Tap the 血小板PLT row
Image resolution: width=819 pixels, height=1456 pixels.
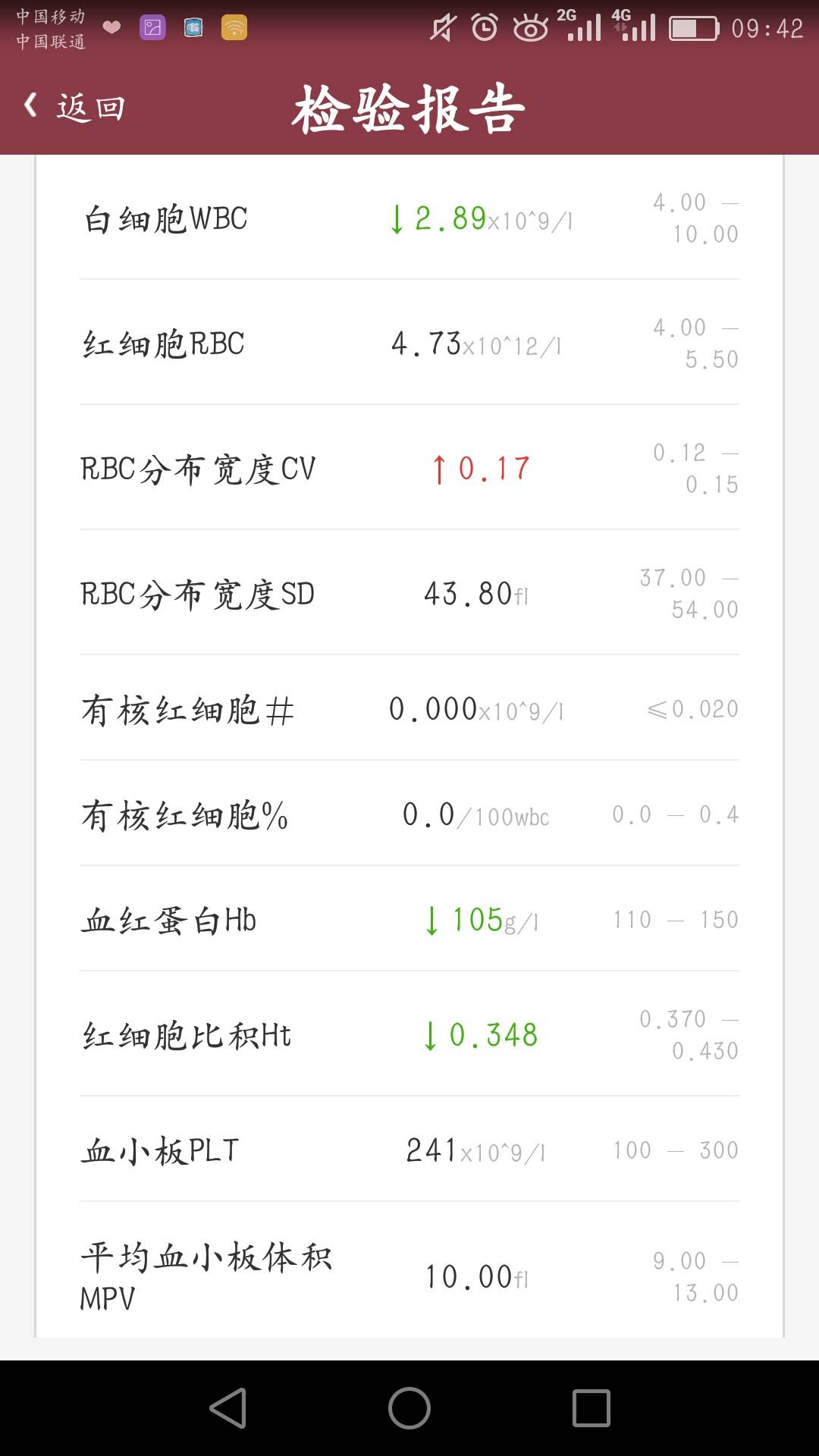pos(409,1150)
